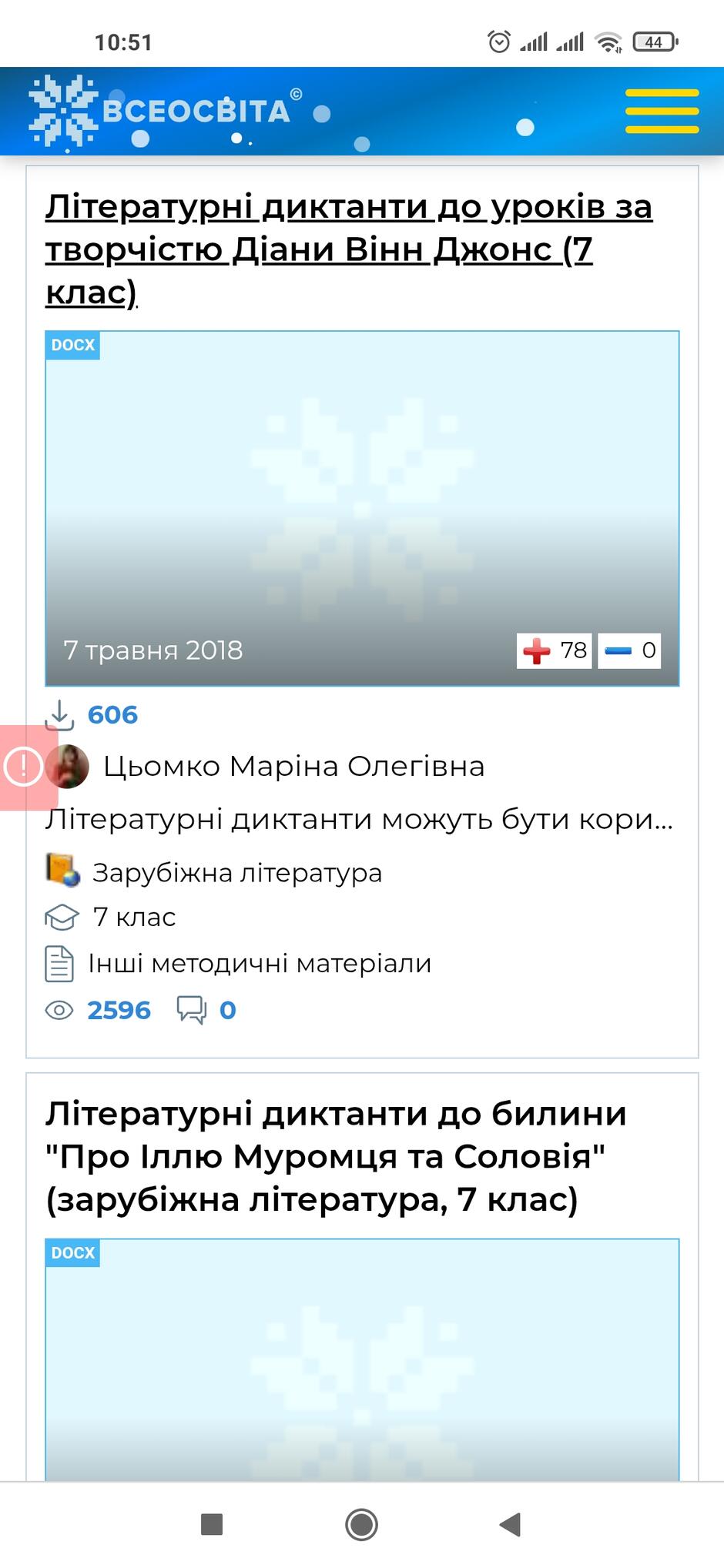
Task: Open the Зарубіжна література category
Action: (x=237, y=873)
